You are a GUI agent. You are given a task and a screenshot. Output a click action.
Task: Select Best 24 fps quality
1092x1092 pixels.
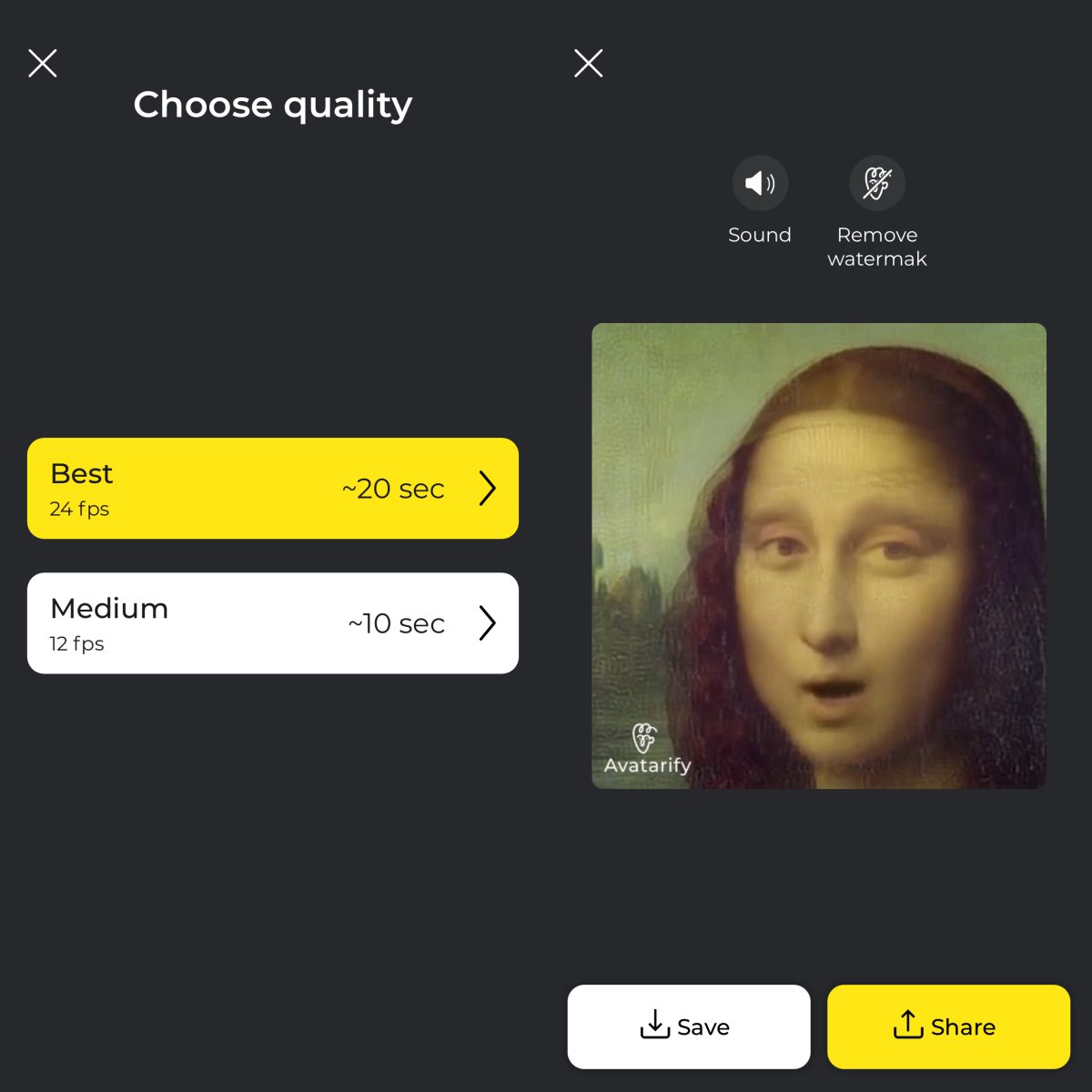[x=273, y=489]
